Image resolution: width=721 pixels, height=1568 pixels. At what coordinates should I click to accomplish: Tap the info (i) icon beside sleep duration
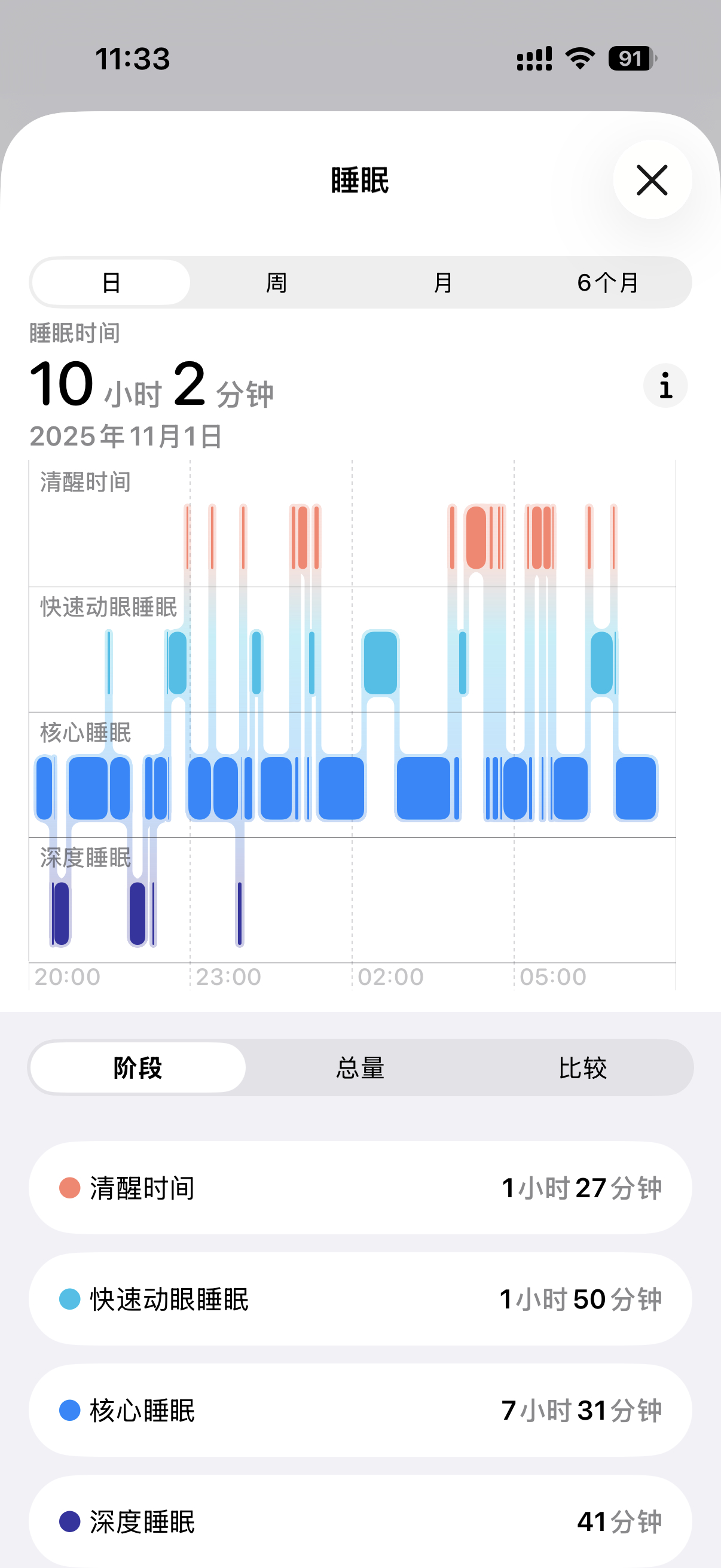pos(665,385)
